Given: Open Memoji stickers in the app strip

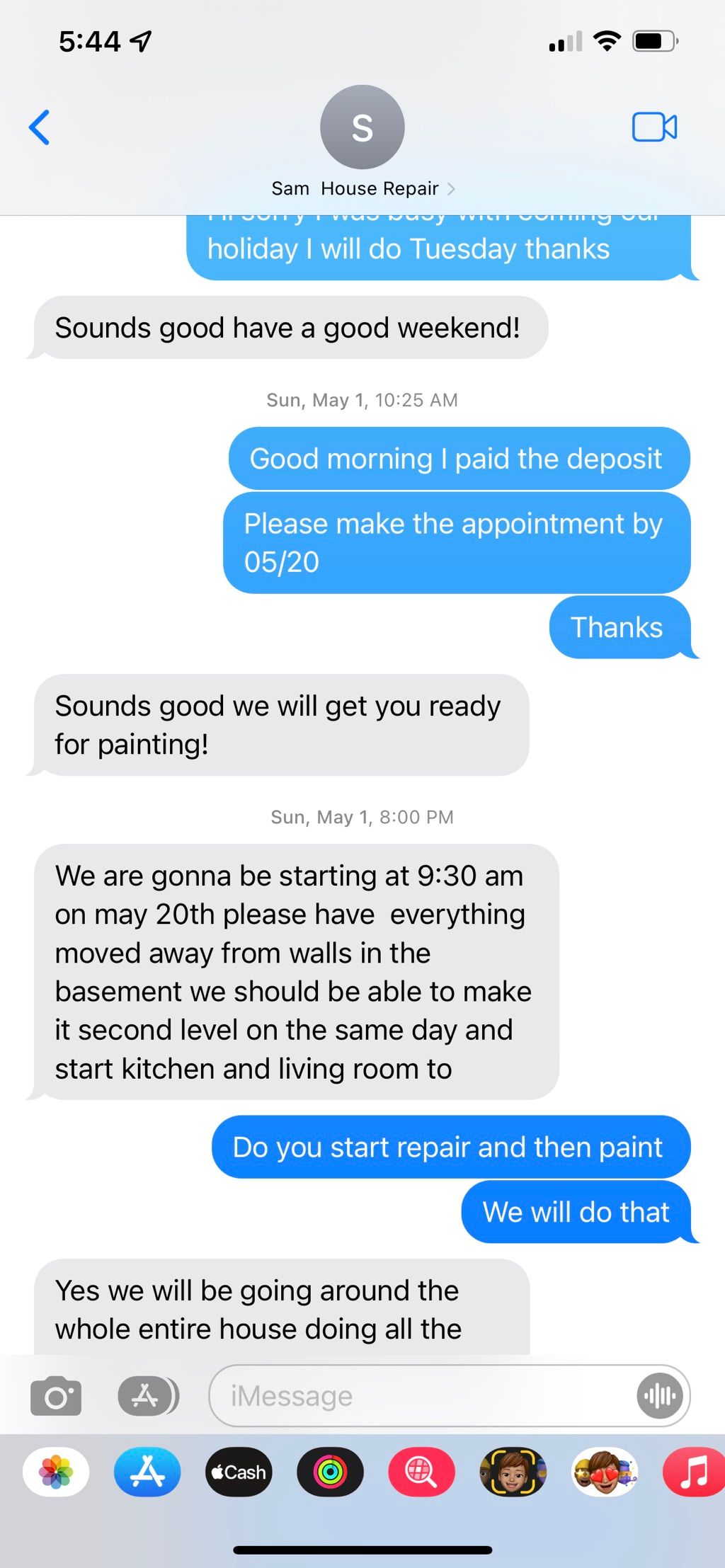Looking at the screenshot, I should [605, 1472].
